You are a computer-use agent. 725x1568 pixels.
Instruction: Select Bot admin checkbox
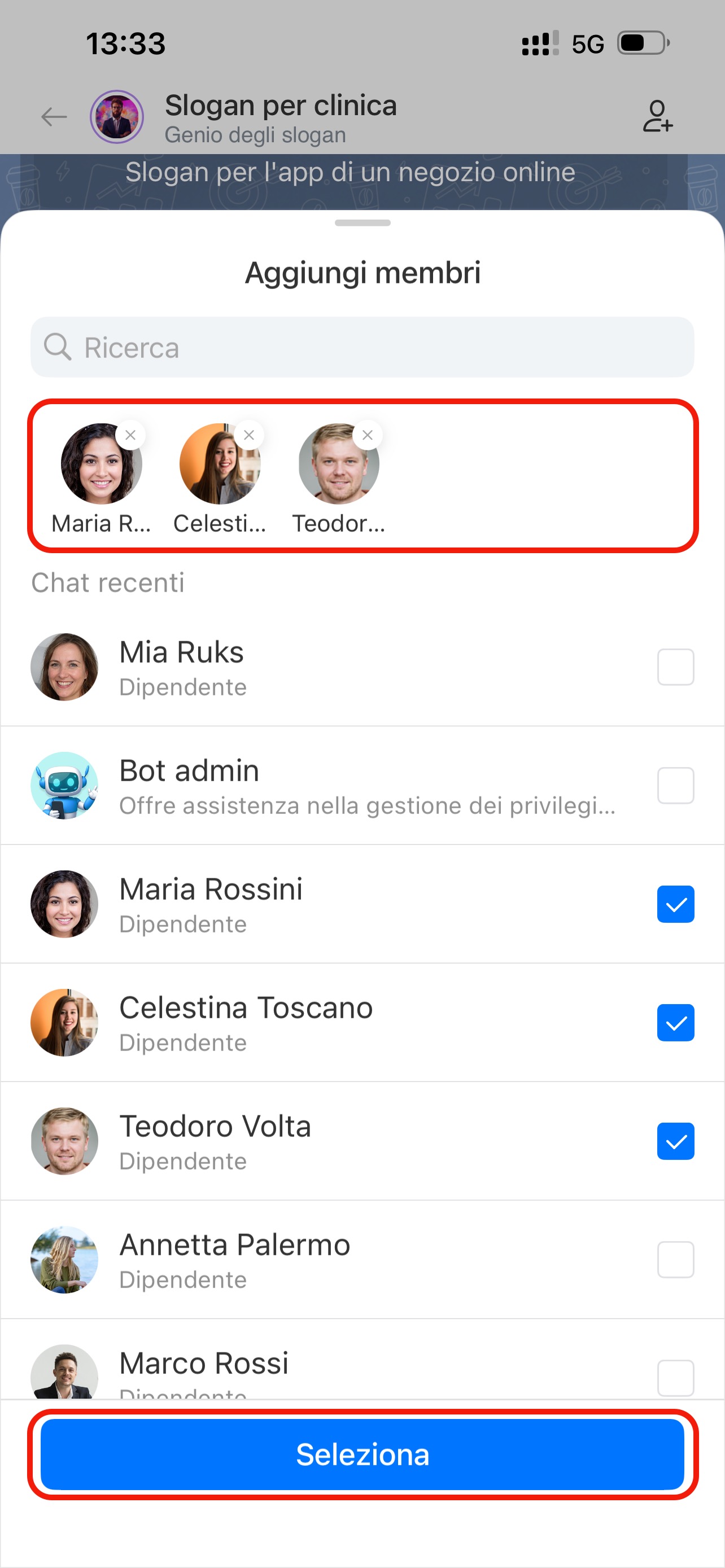(x=675, y=785)
